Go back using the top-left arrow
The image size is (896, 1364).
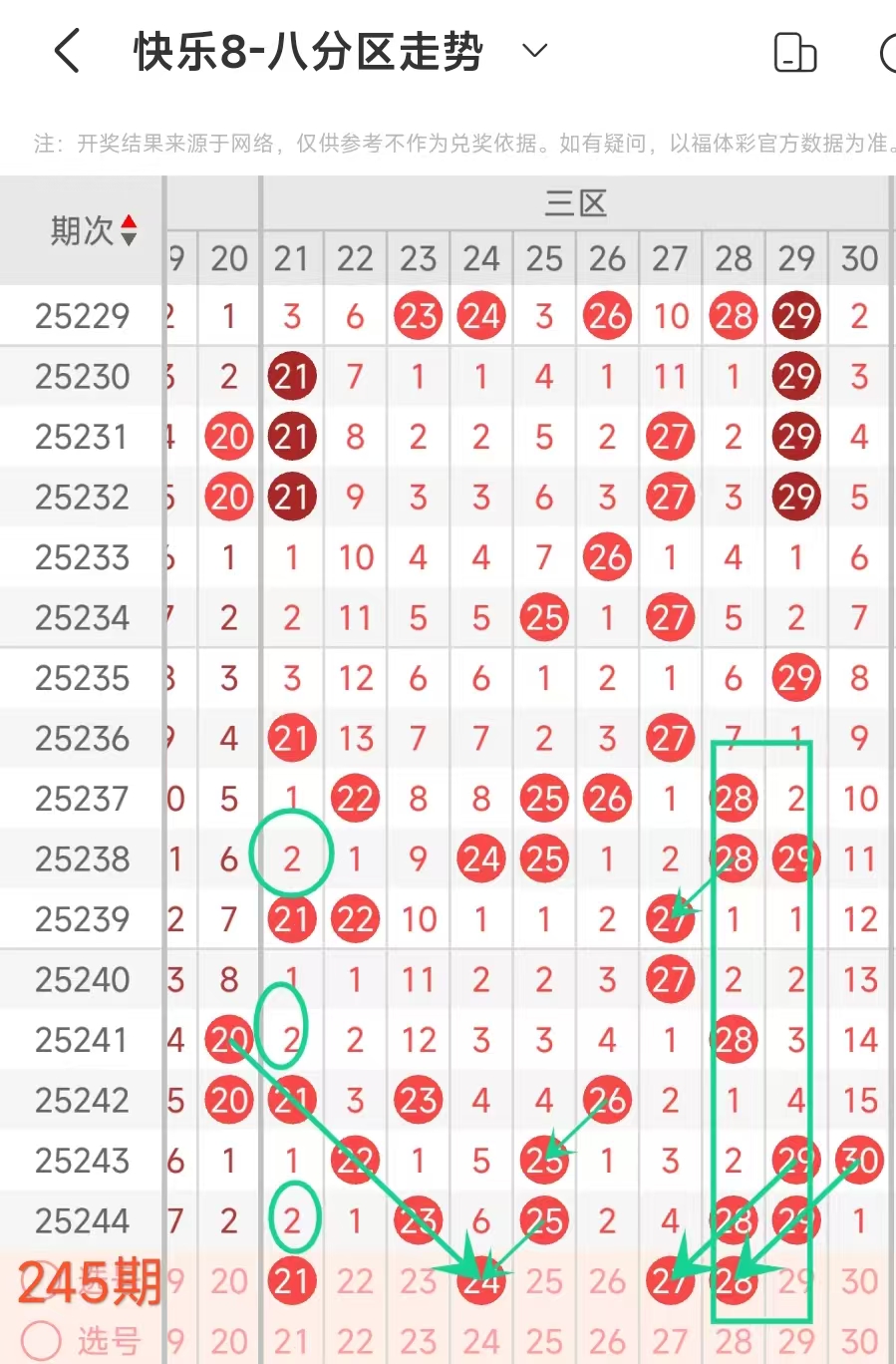click(67, 51)
